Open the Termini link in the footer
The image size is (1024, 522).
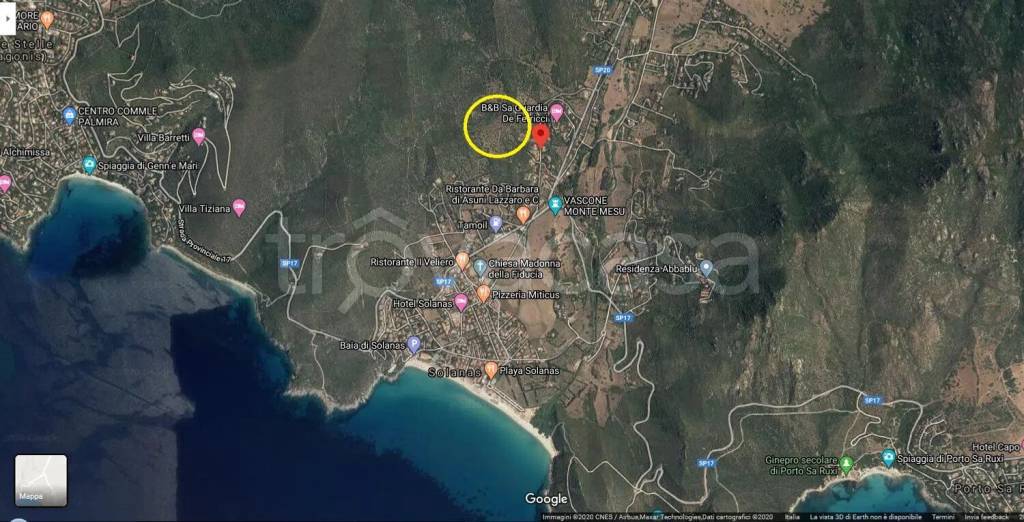click(943, 517)
